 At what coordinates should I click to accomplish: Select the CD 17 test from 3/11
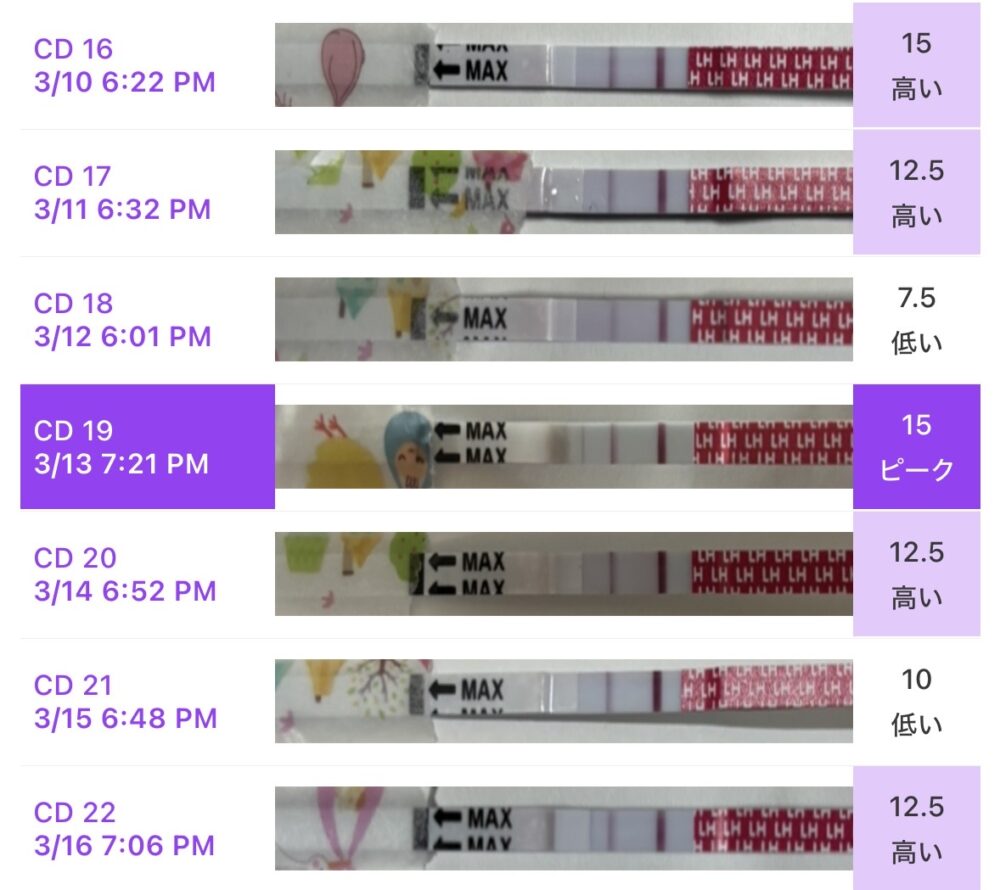125,193
